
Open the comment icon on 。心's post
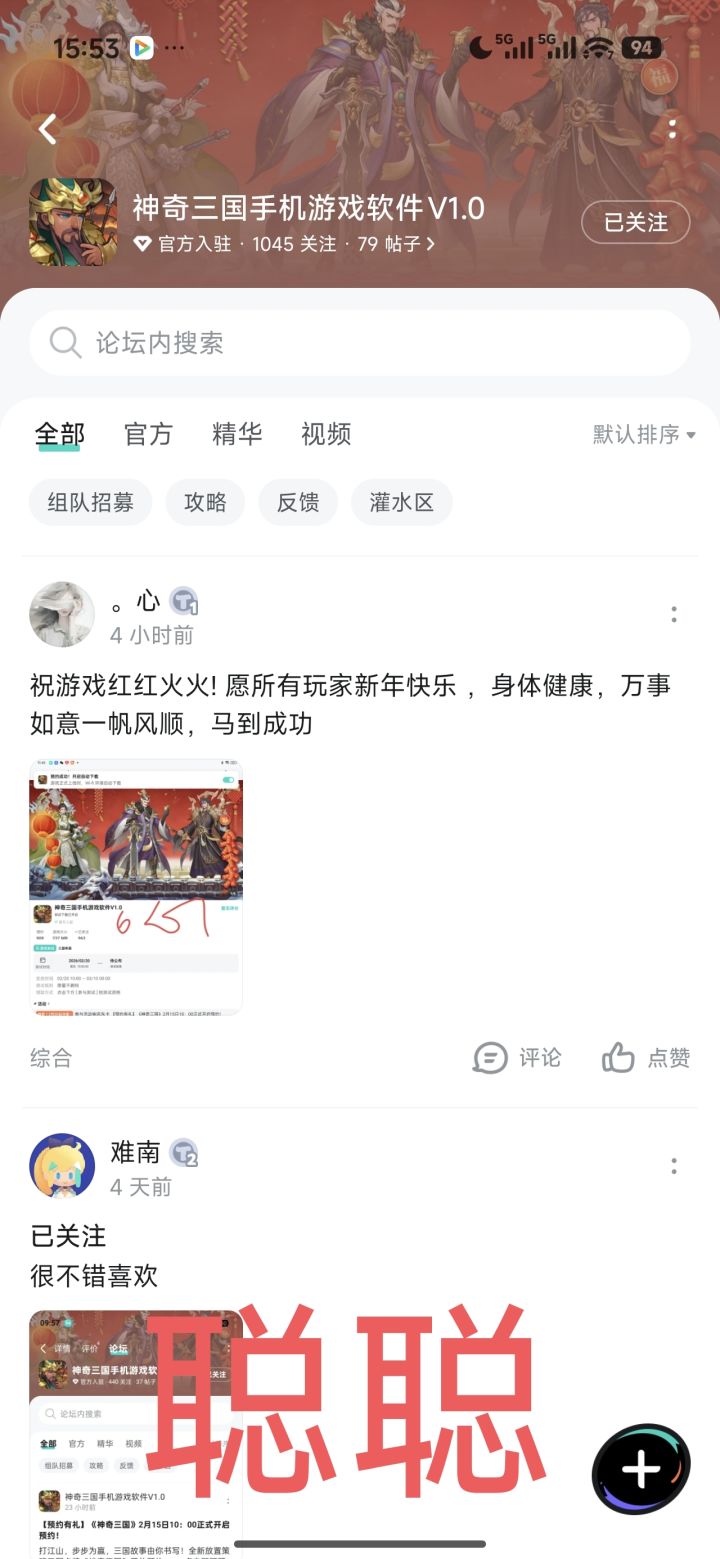490,1058
